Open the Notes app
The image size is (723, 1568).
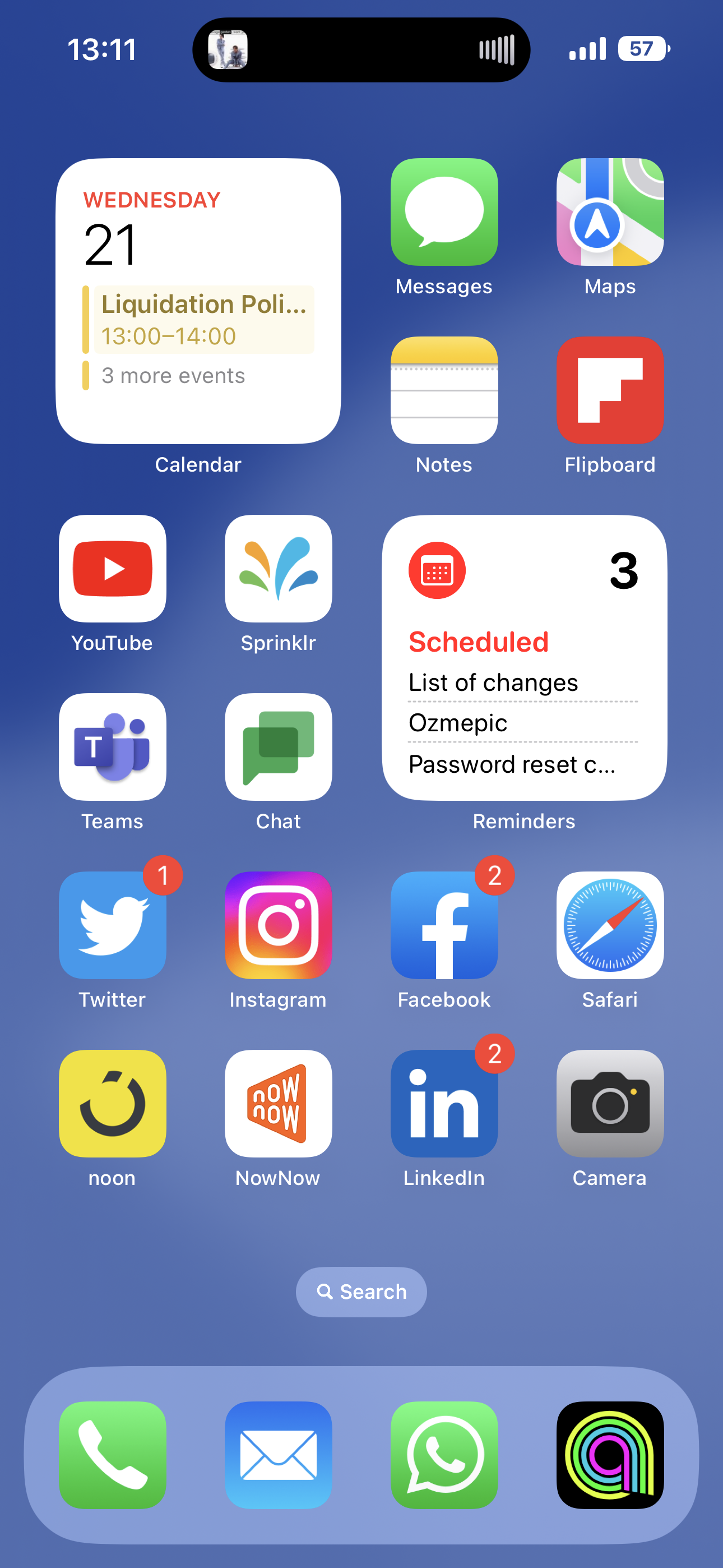click(444, 390)
